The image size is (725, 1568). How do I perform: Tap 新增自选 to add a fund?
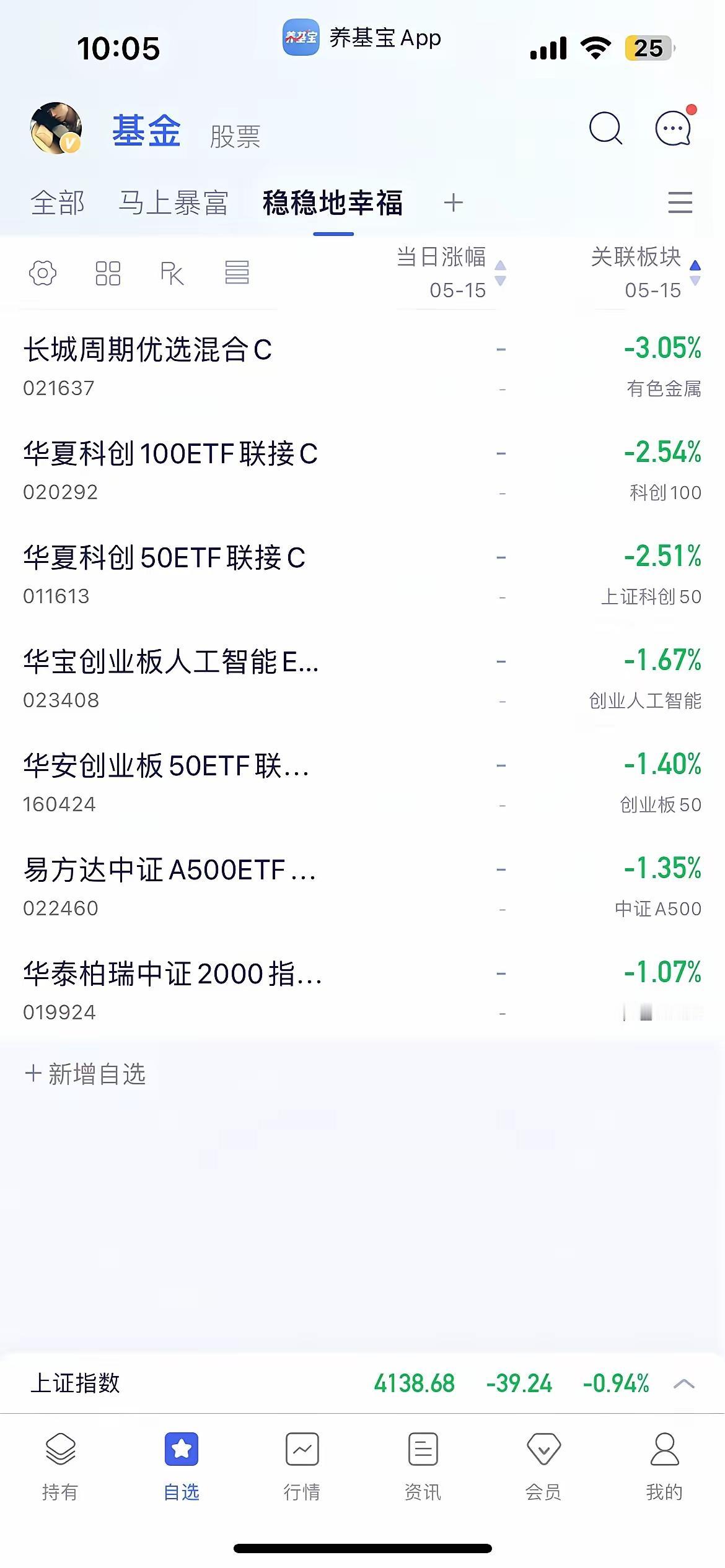85,1074
